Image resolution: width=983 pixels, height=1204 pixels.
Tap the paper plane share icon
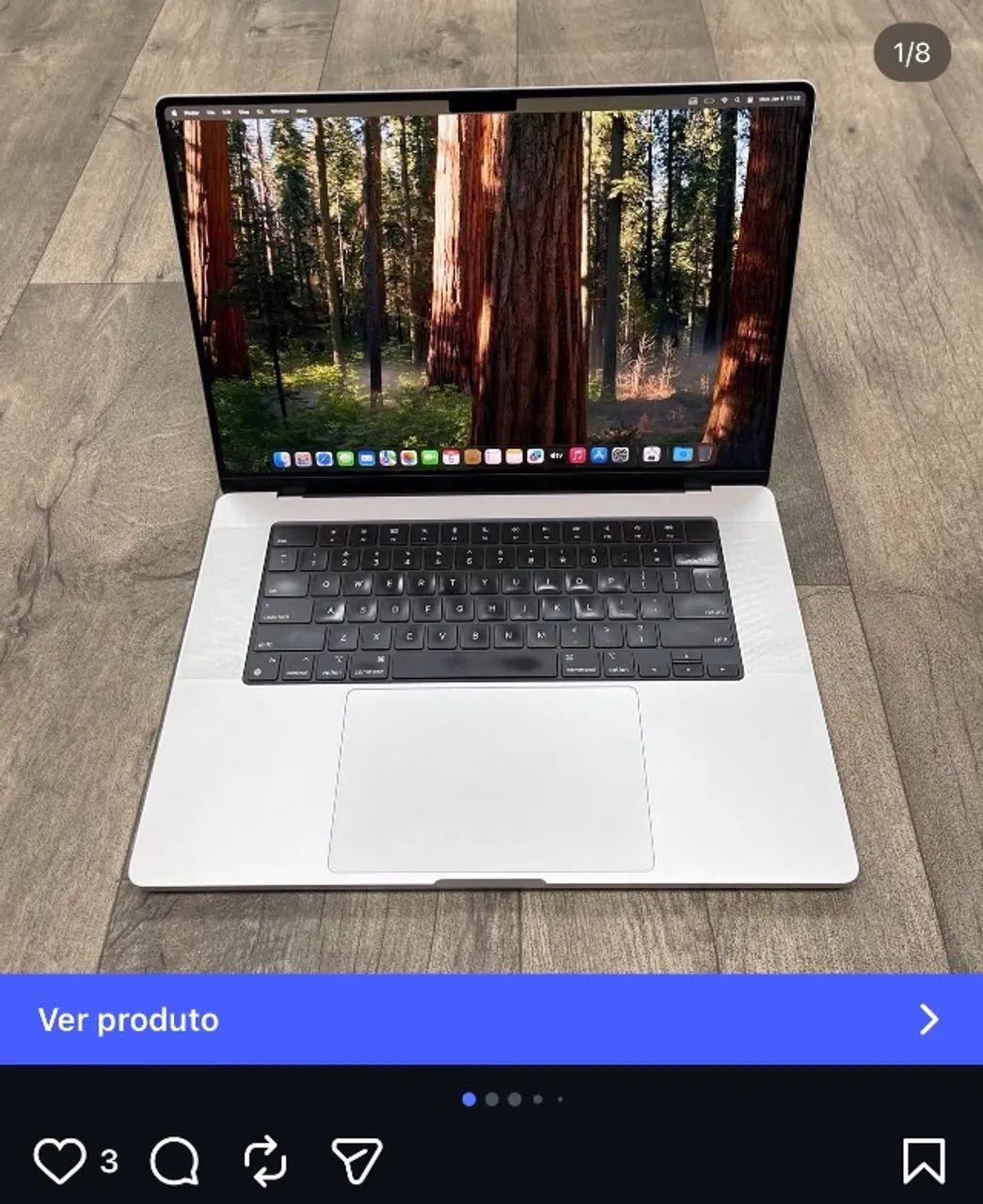[356, 1159]
